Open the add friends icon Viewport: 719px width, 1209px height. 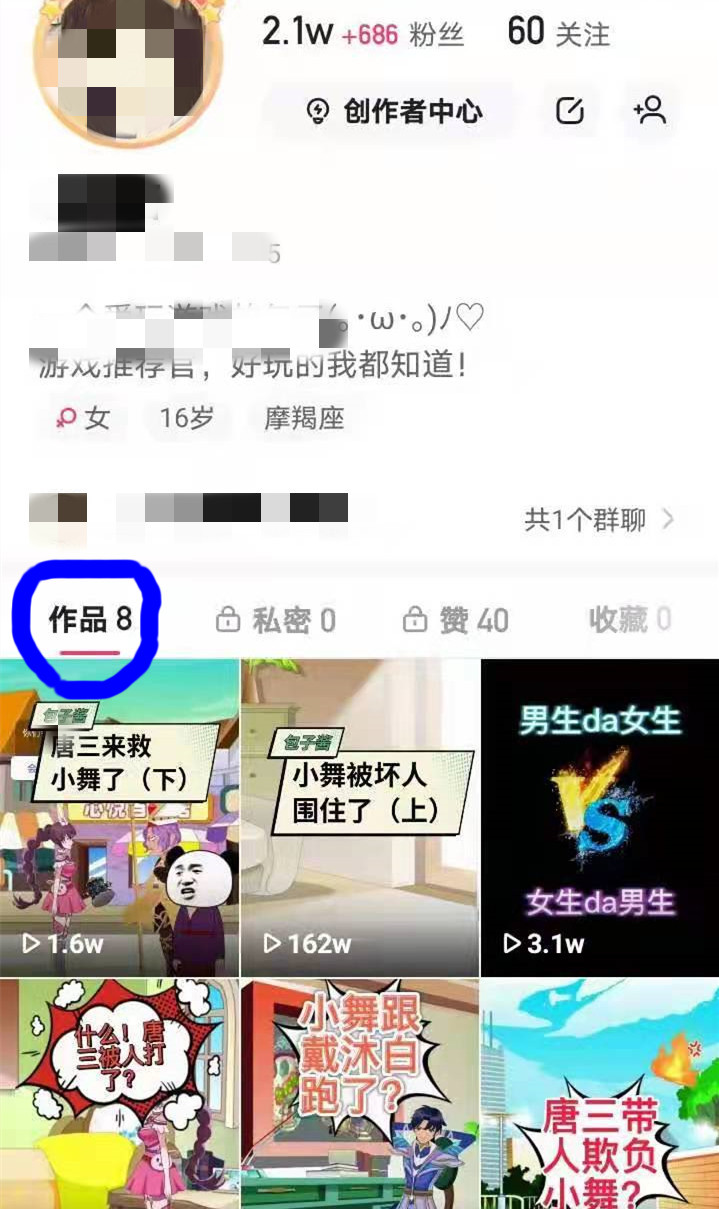coord(650,111)
